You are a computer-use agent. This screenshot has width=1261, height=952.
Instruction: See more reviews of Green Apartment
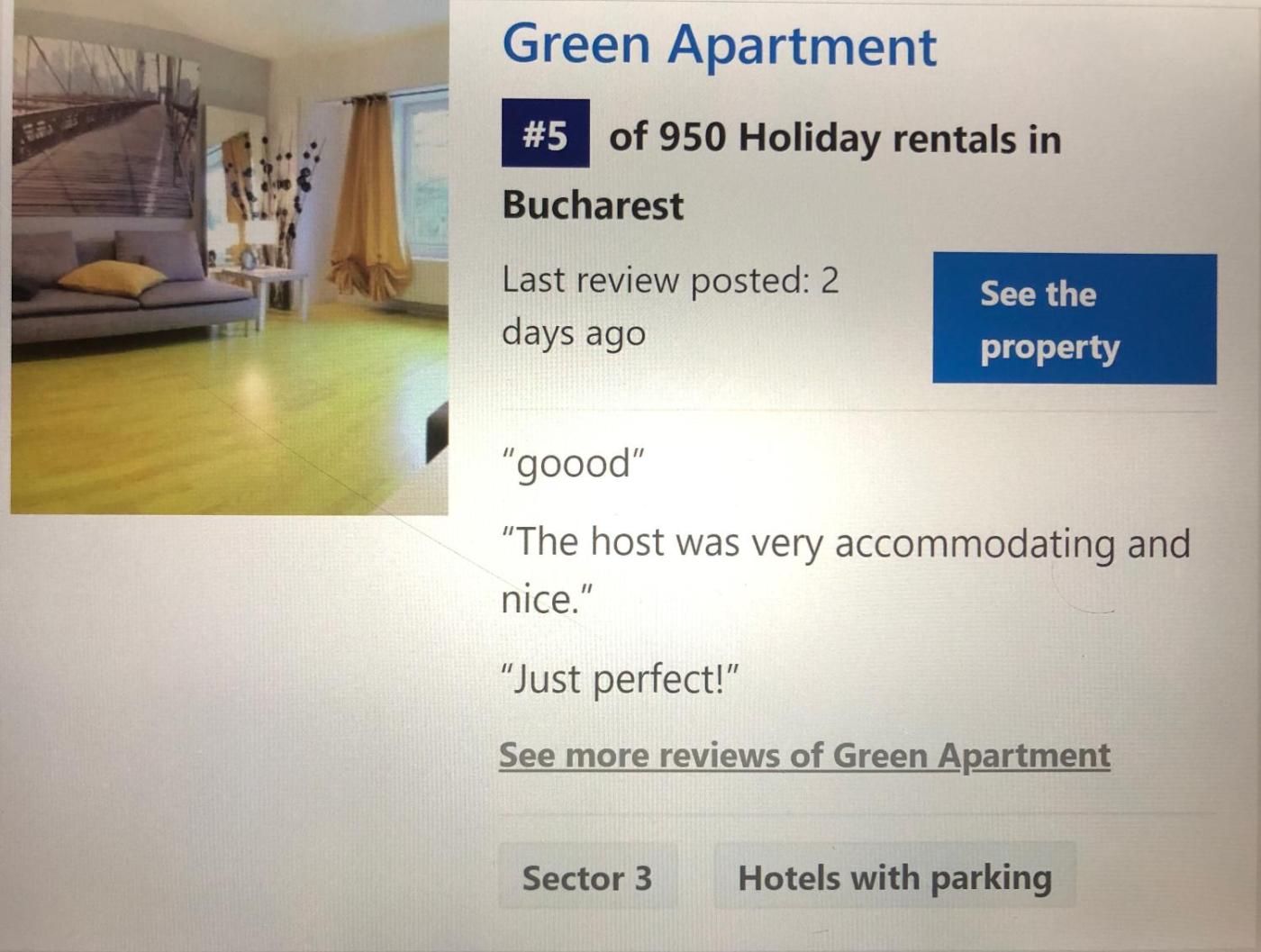click(x=804, y=755)
